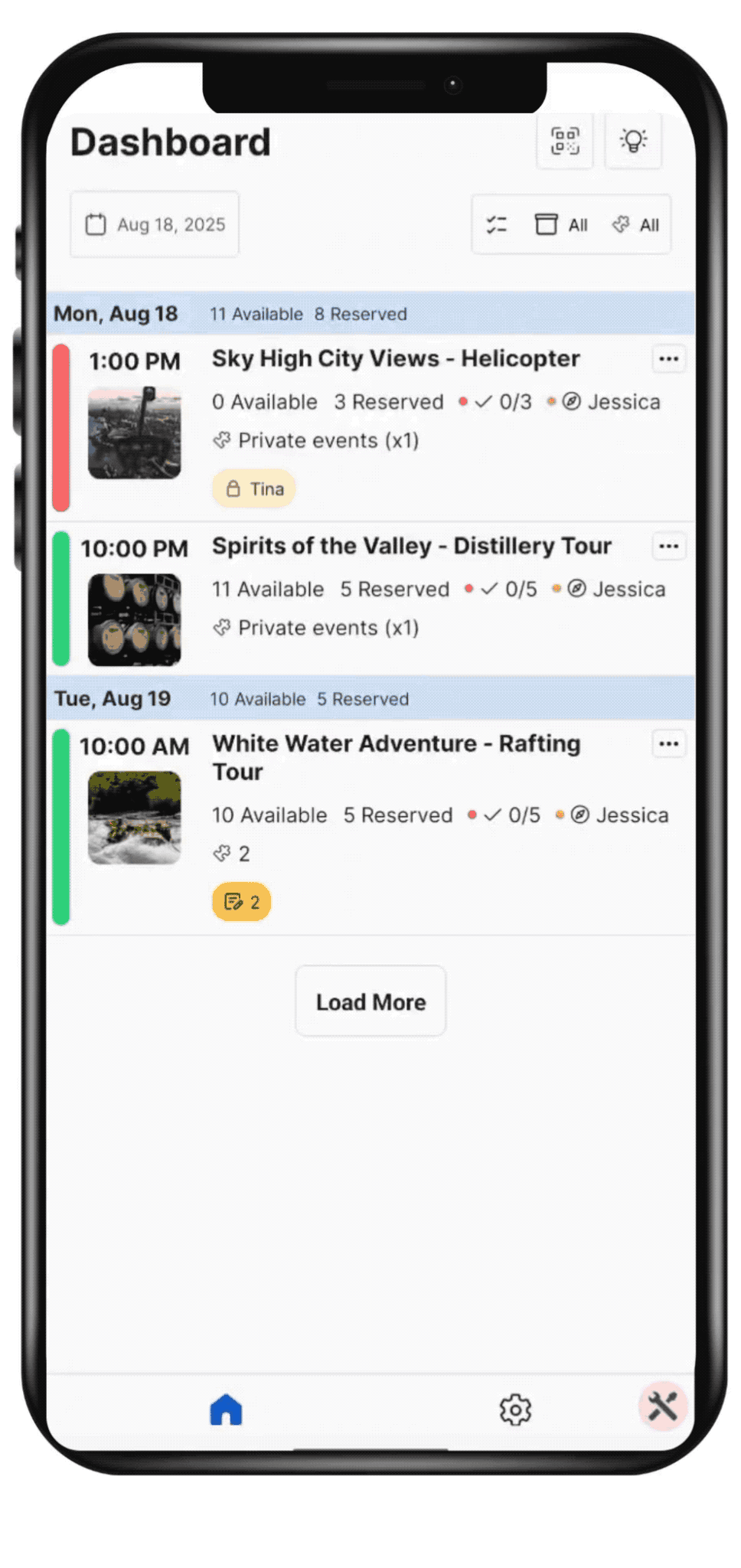Load more events
The height and width of the screenshot is (1568, 741).
(x=370, y=1001)
